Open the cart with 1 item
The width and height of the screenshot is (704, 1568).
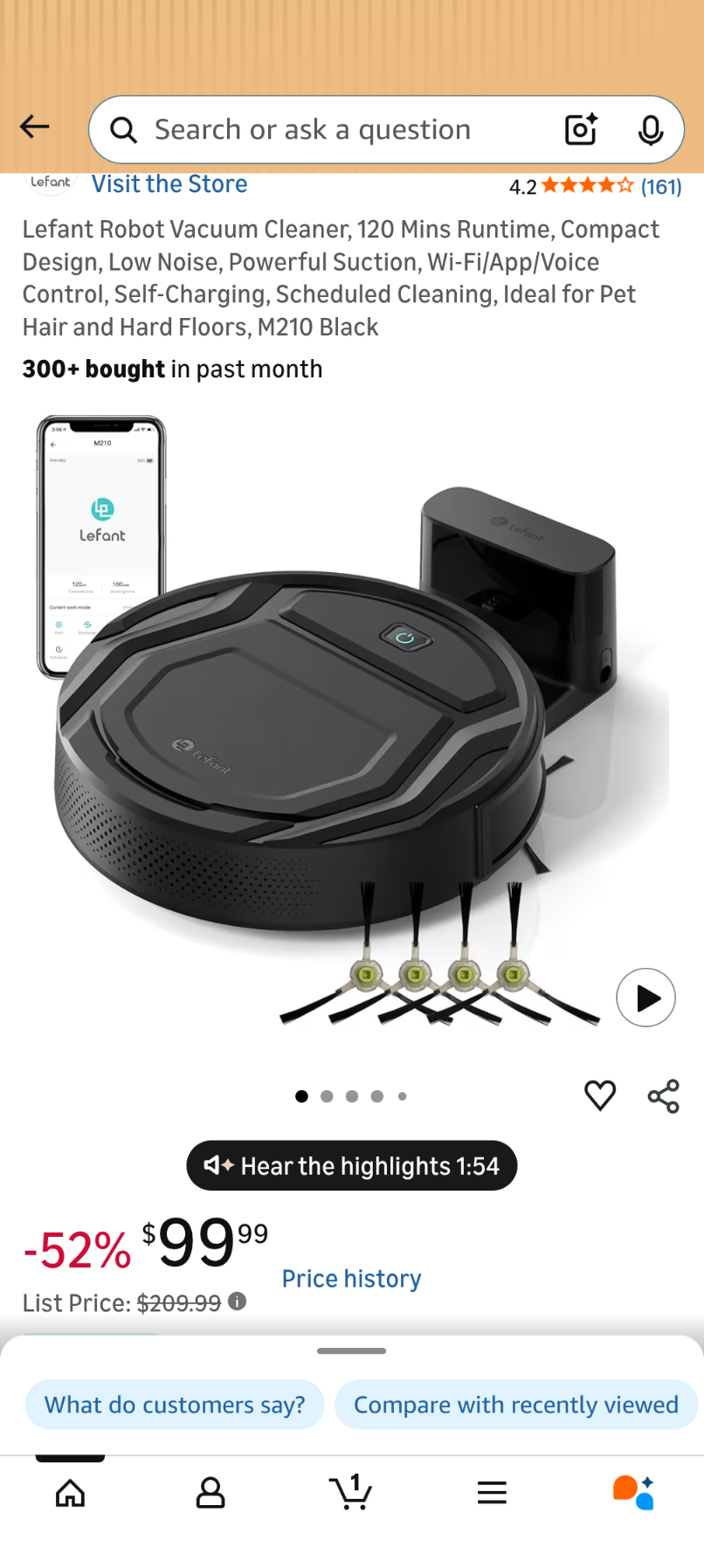click(351, 1492)
